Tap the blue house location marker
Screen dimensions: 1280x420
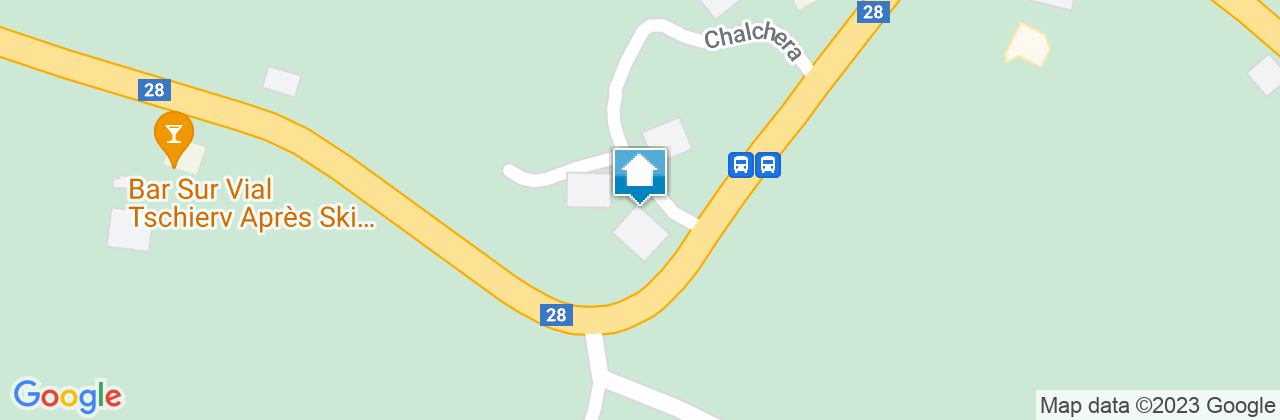point(639,174)
